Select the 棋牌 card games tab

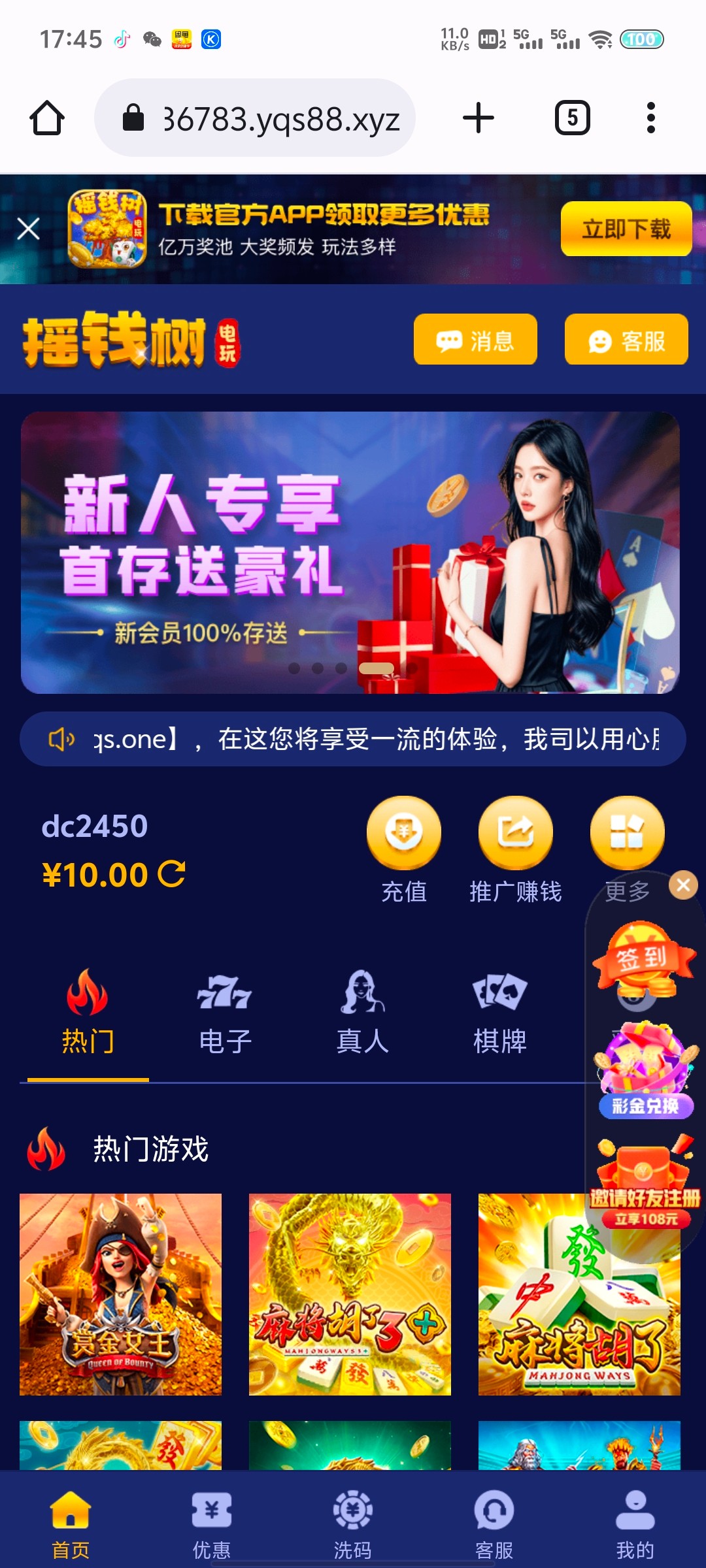(499, 1013)
